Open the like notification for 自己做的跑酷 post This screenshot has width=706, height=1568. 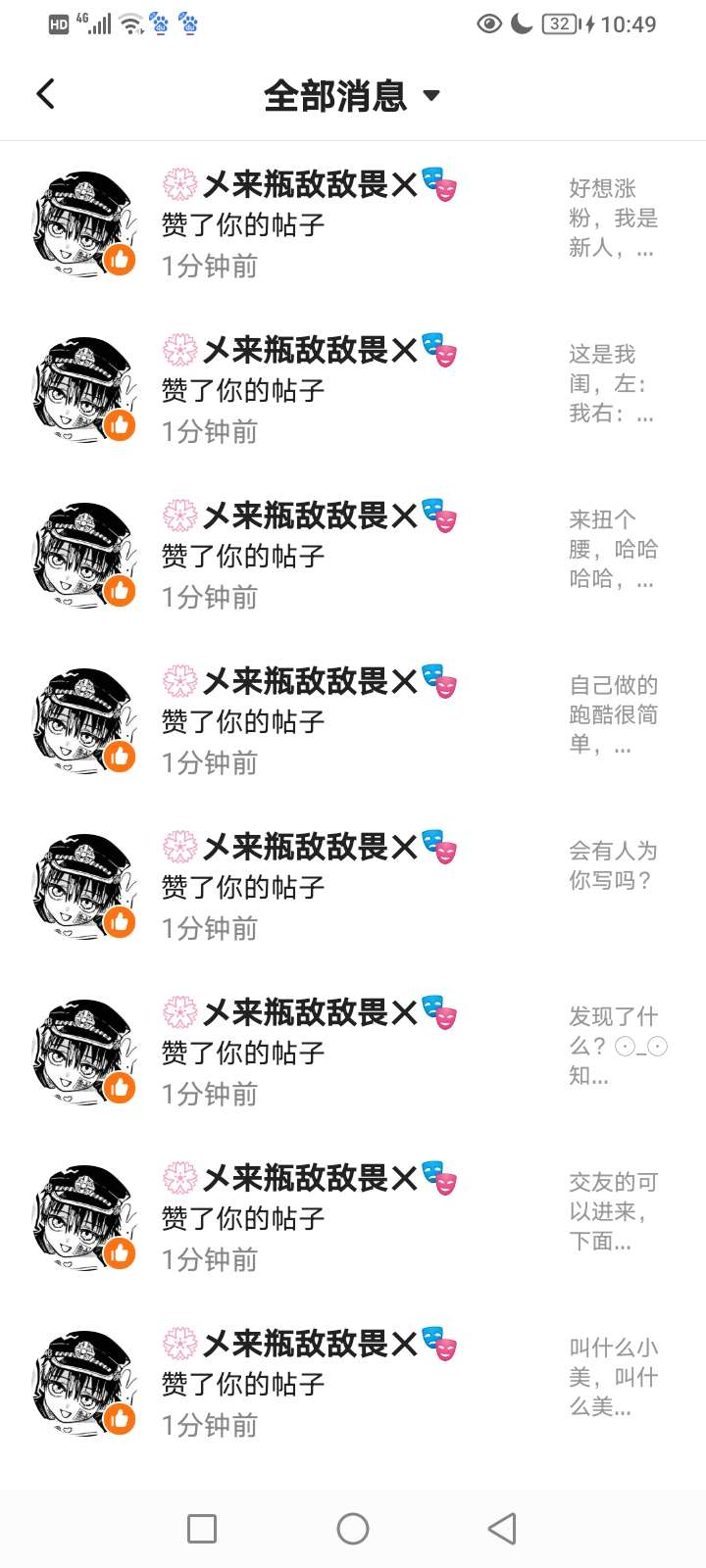pos(353,721)
